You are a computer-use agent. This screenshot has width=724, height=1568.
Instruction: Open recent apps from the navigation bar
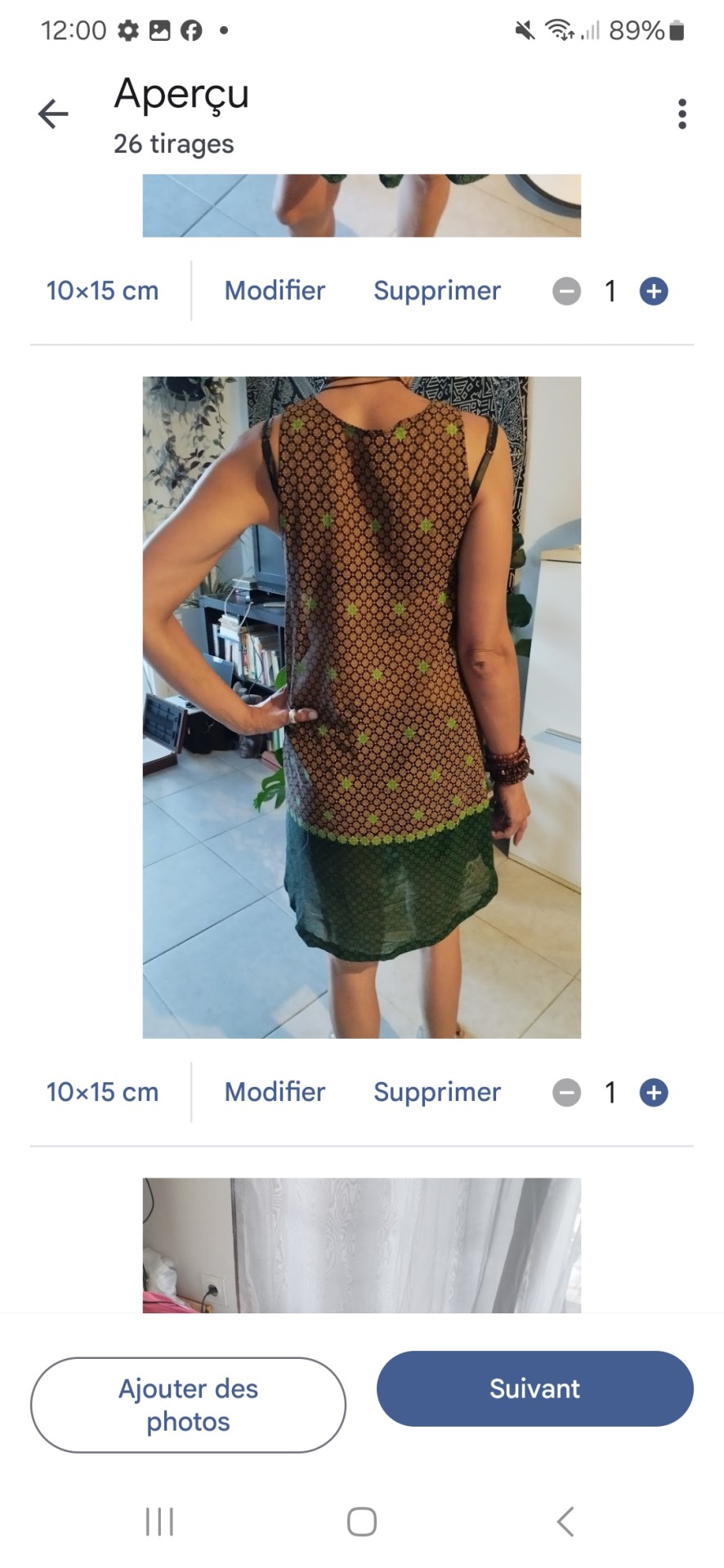pyautogui.click(x=159, y=1521)
